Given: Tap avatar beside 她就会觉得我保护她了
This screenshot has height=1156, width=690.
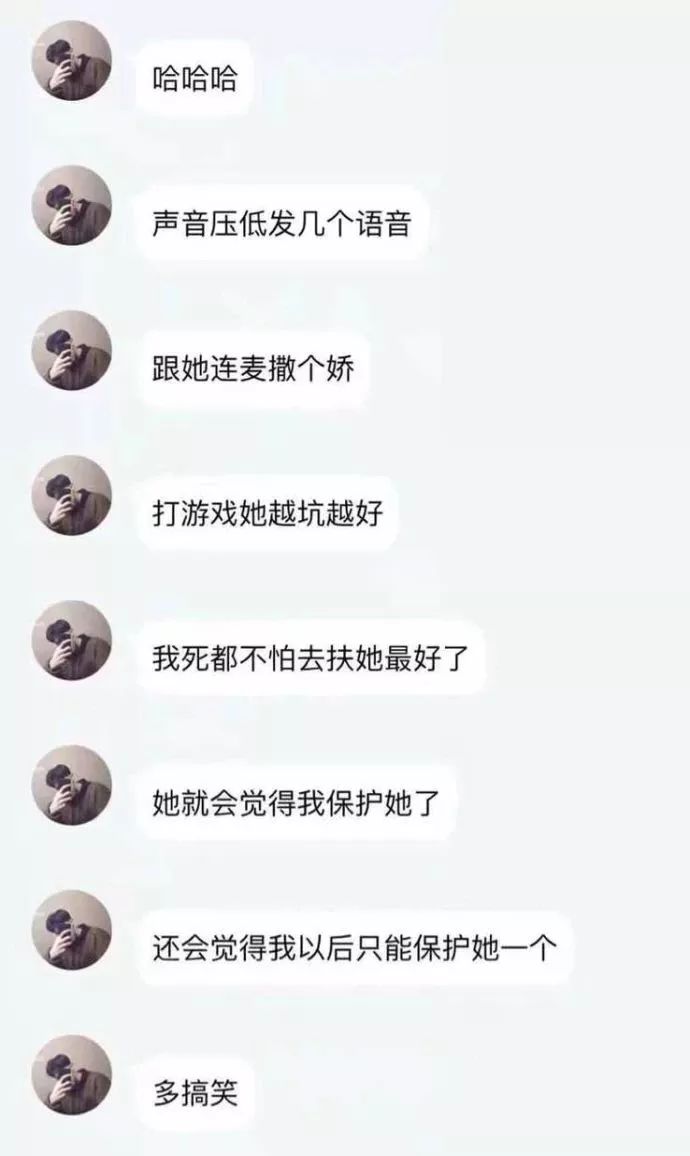Looking at the screenshot, I should point(72,785).
